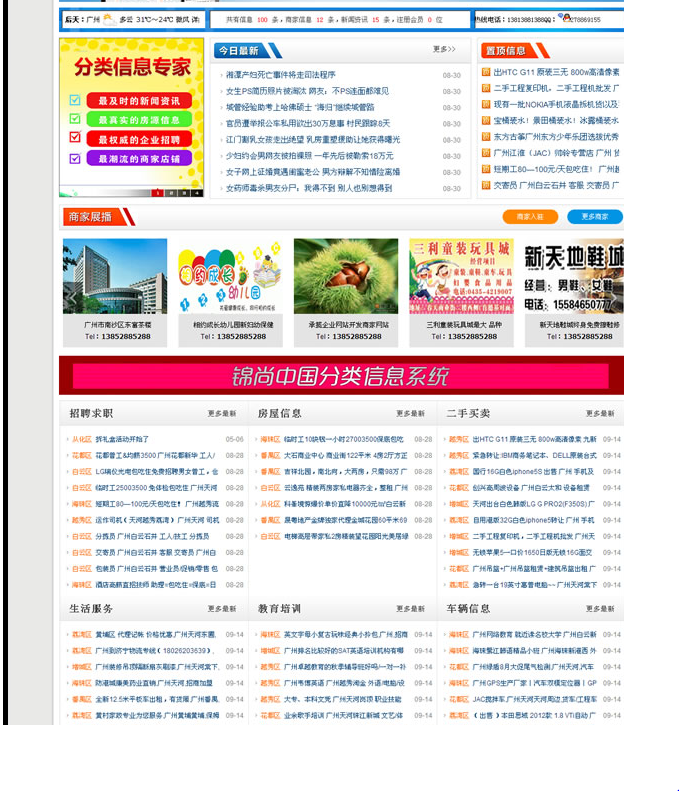Viewport: 679px width, 791px height.
Task: Open 更多最新 for 房屋信息
Action: tap(410, 413)
